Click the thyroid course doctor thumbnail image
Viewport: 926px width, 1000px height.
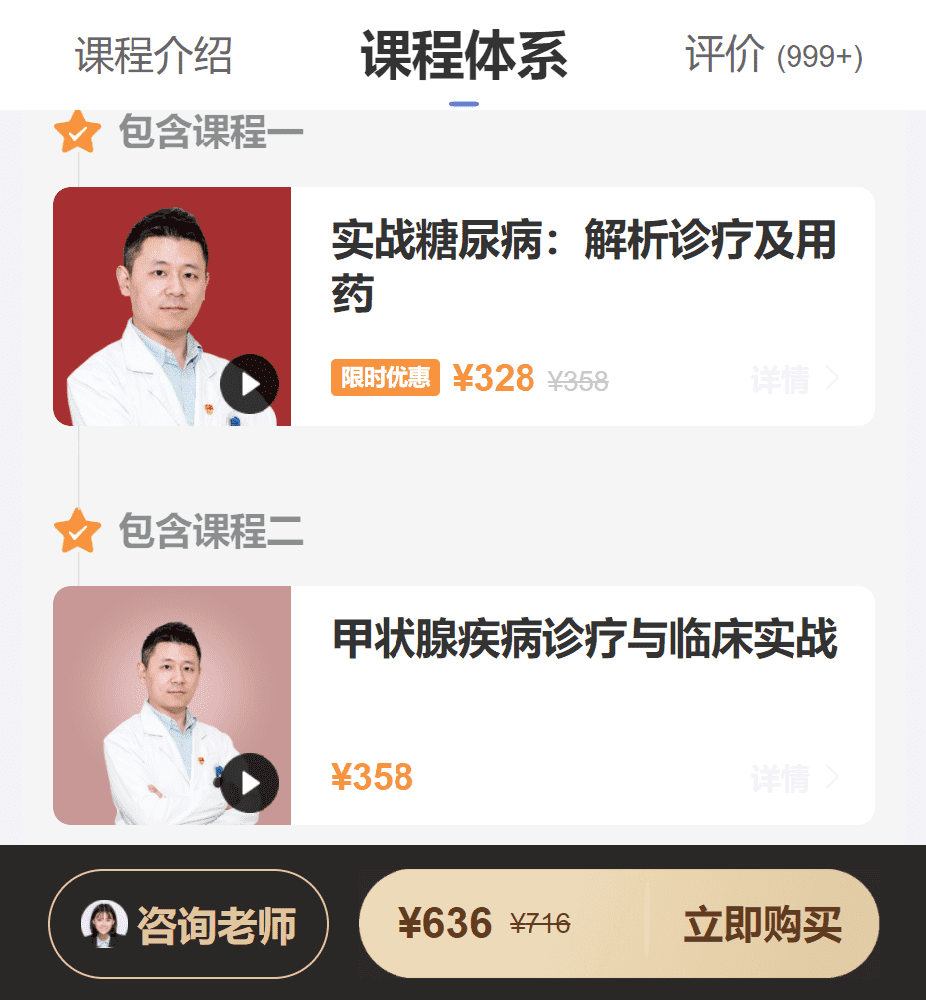point(173,705)
